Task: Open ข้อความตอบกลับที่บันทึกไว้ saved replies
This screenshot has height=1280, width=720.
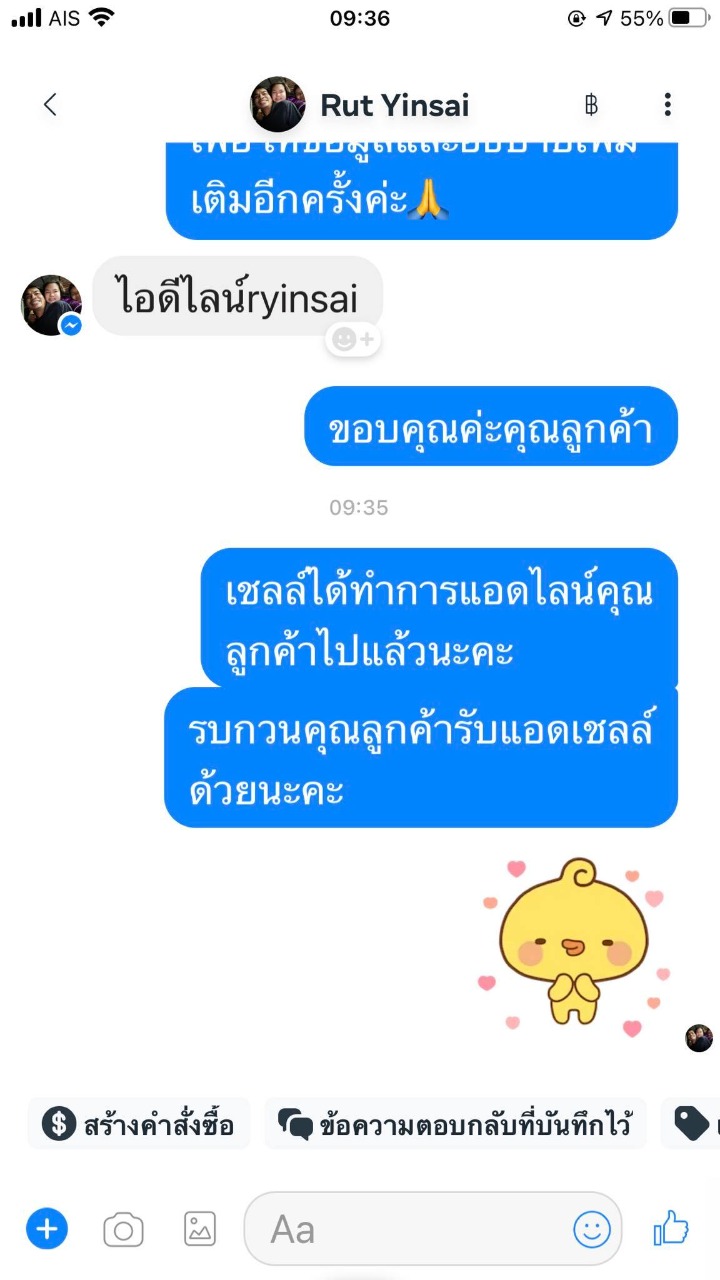Action: pos(456,1124)
